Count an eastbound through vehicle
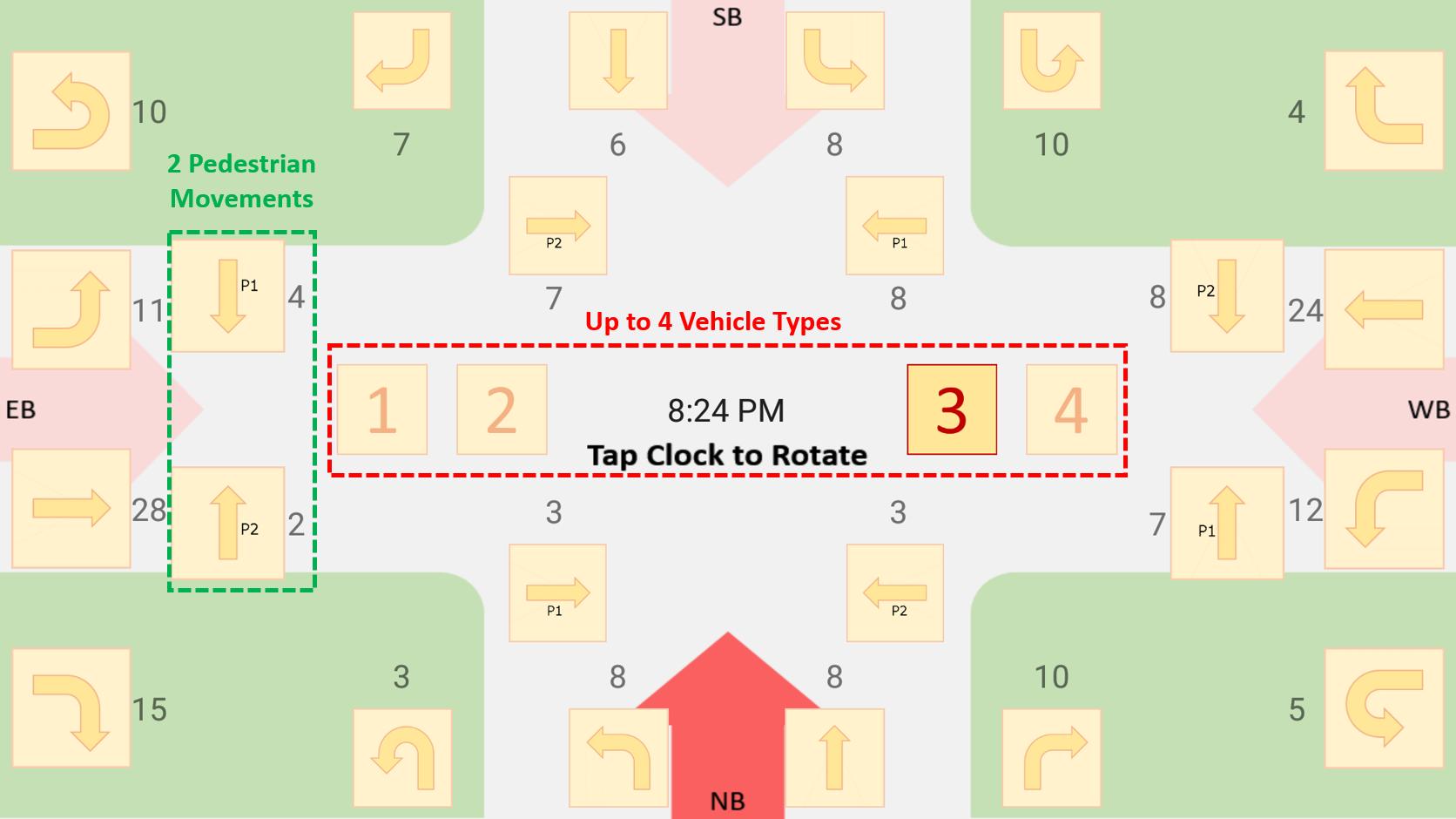 coord(71,509)
